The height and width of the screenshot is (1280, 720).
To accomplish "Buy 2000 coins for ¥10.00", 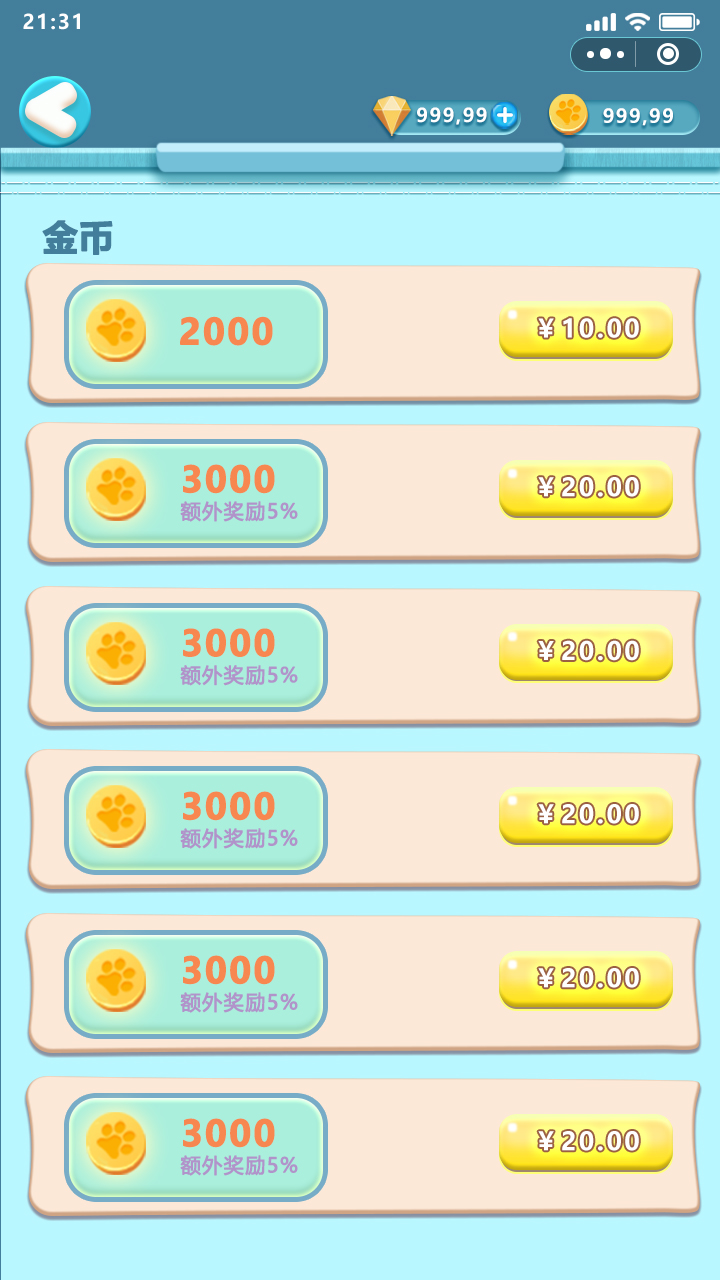I will tap(585, 329).
